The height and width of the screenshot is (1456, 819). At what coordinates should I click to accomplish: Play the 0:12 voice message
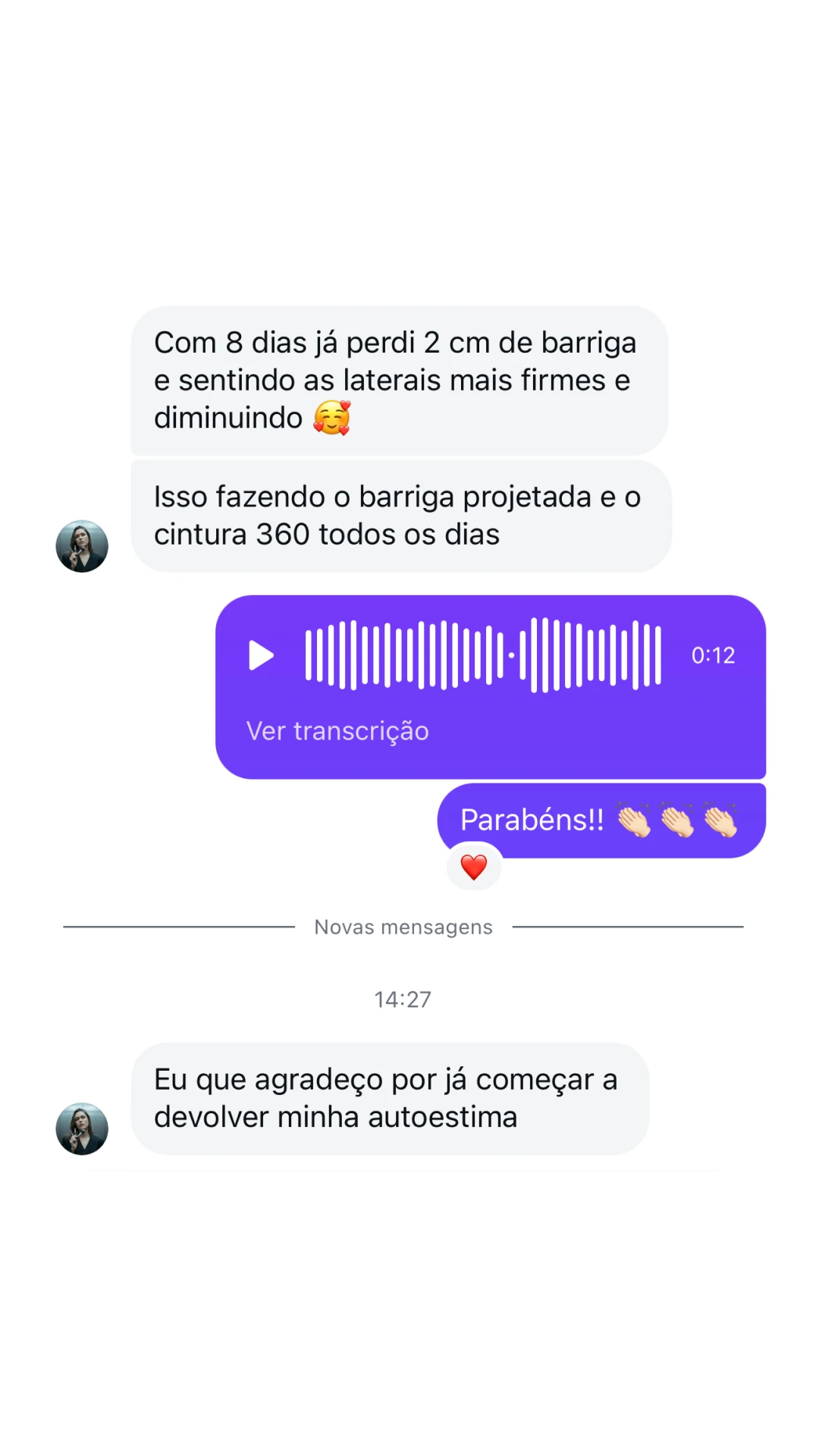(261, 655)
